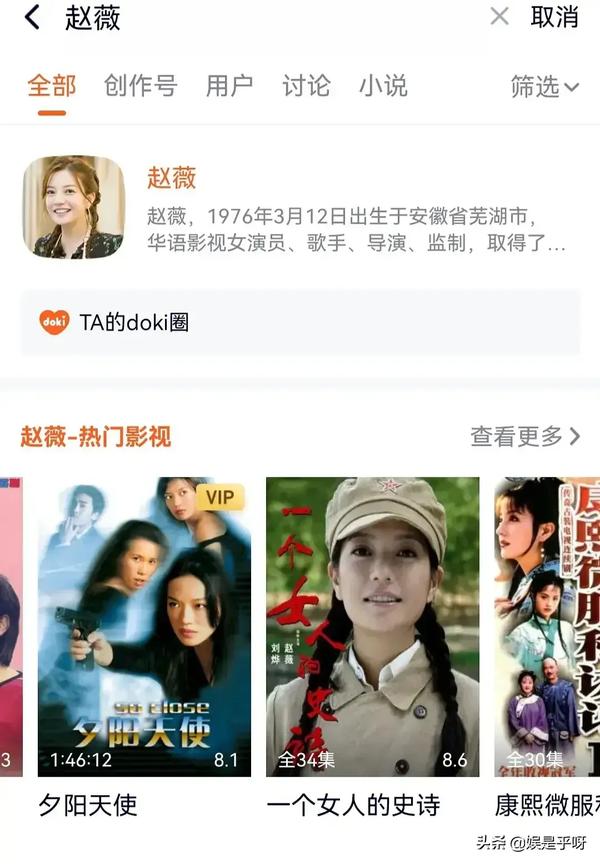Open the 康熙微服私访记 poster
The width and height of the screenshot is (600, 864).
pyautogui.click(x=546, y=626)
